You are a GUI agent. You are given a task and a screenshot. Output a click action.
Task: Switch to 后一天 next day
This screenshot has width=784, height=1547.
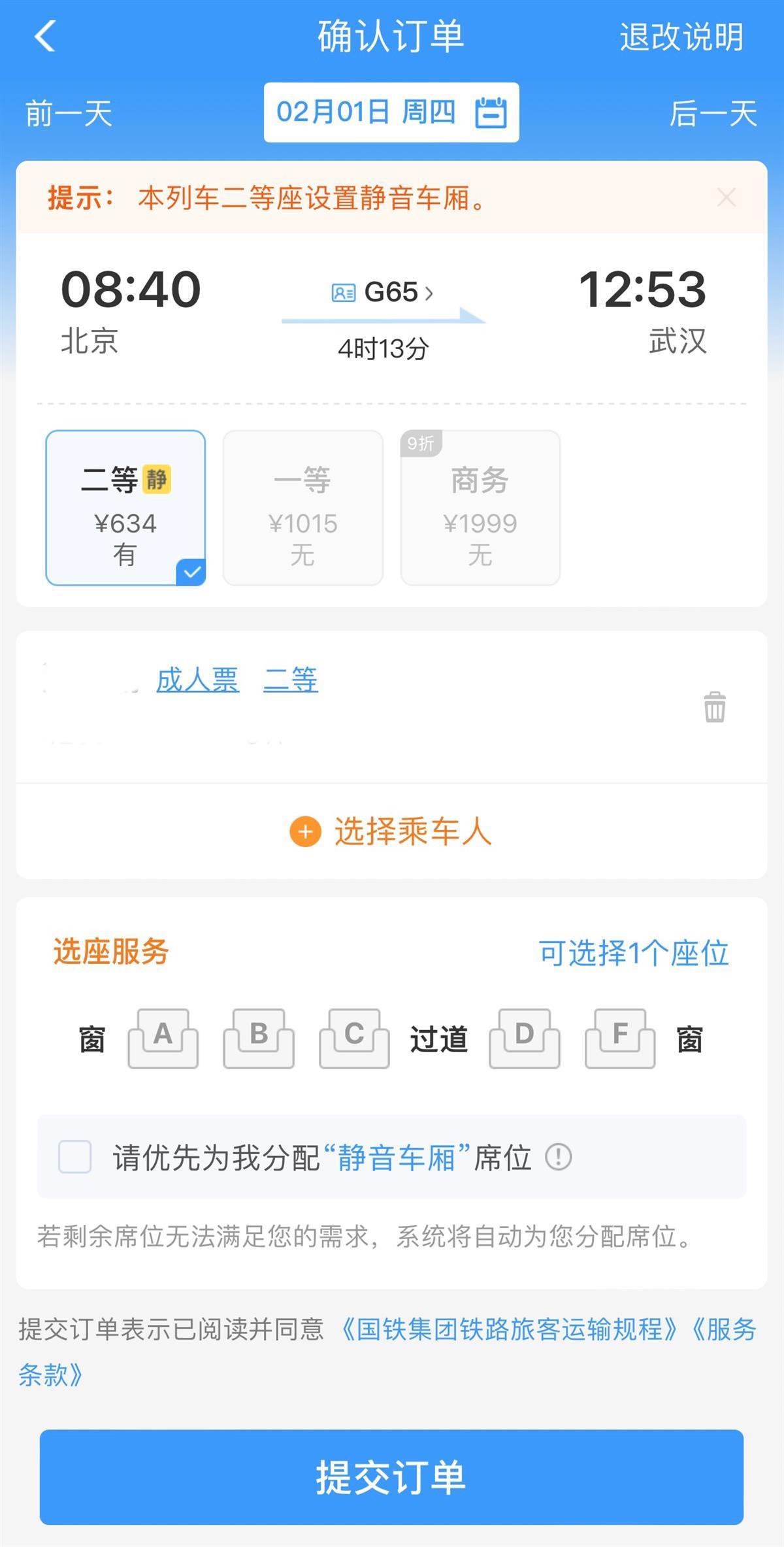[713, 114]
